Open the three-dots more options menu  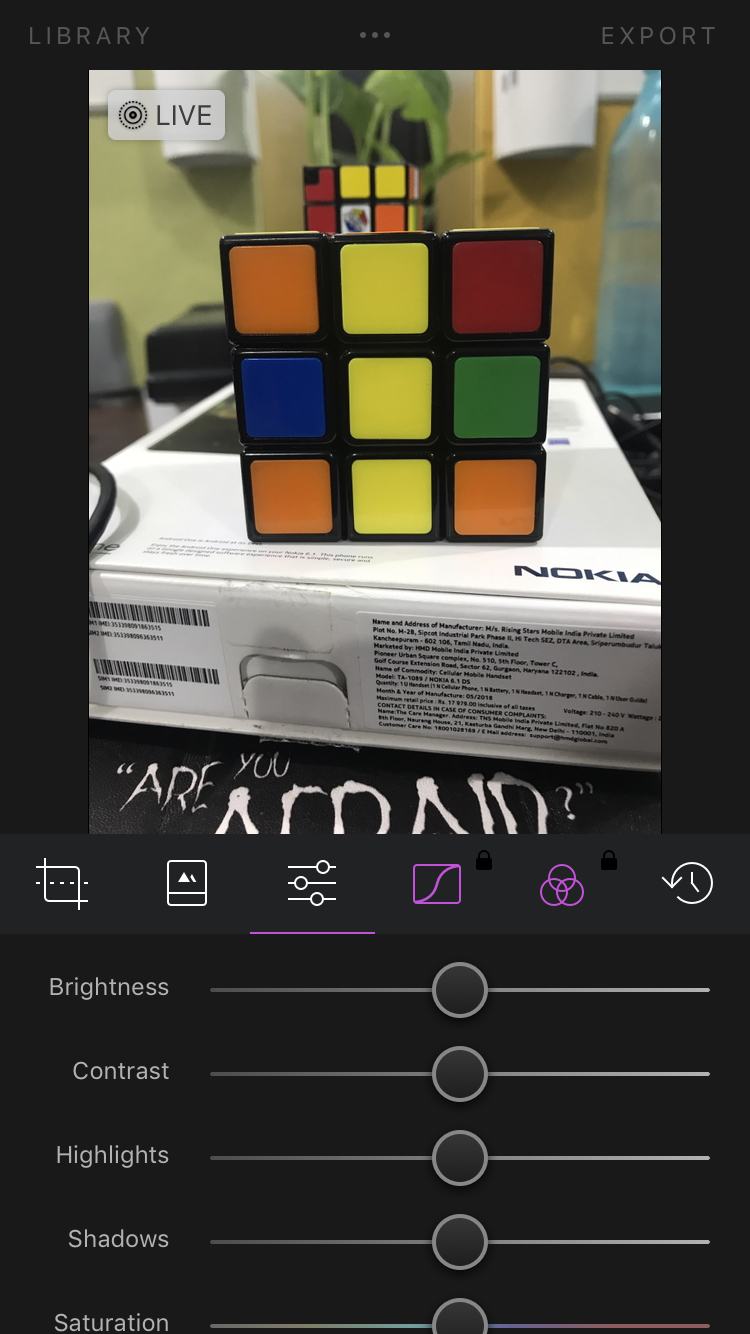tap(375, 35)
